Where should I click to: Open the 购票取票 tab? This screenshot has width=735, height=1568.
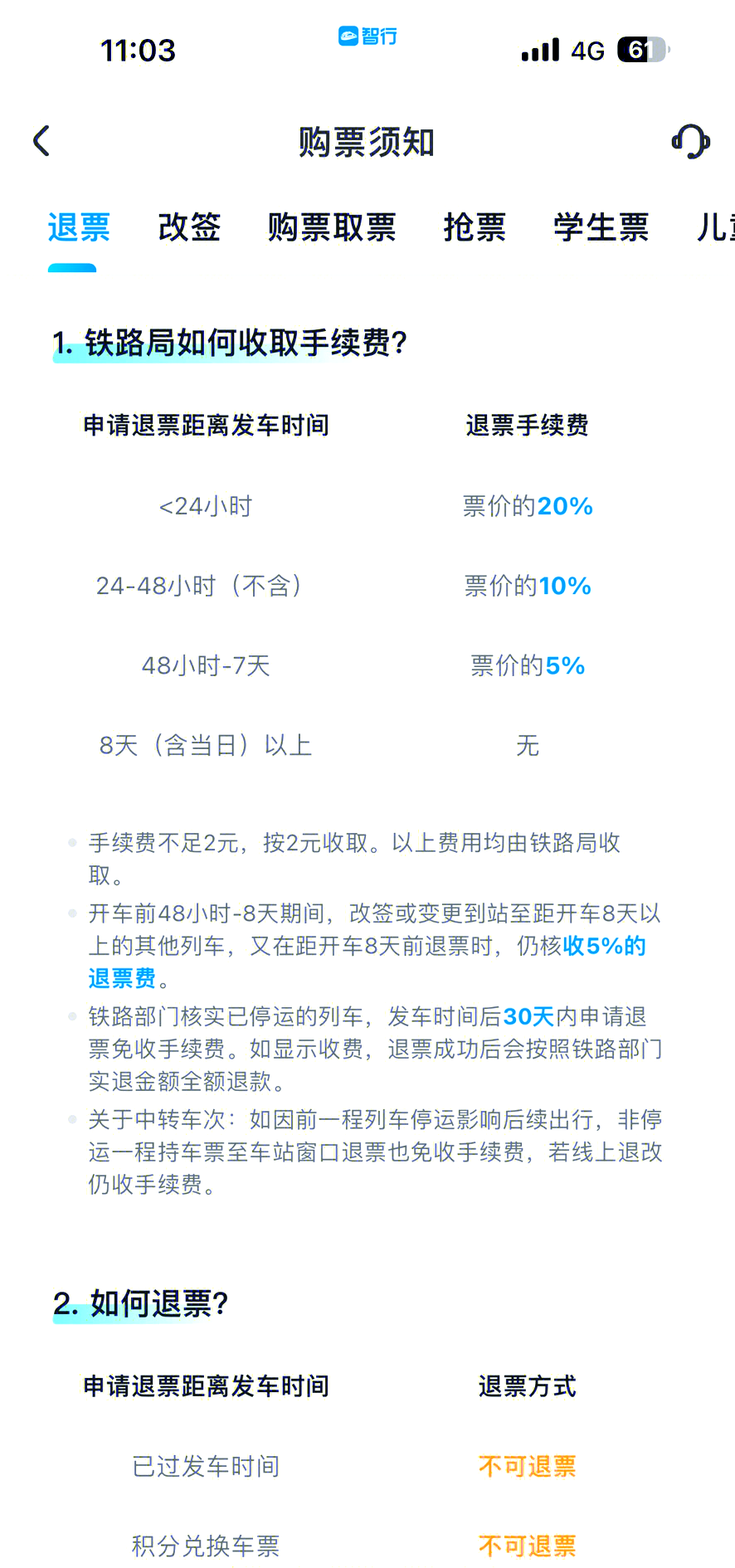click(x=332, y=227)
